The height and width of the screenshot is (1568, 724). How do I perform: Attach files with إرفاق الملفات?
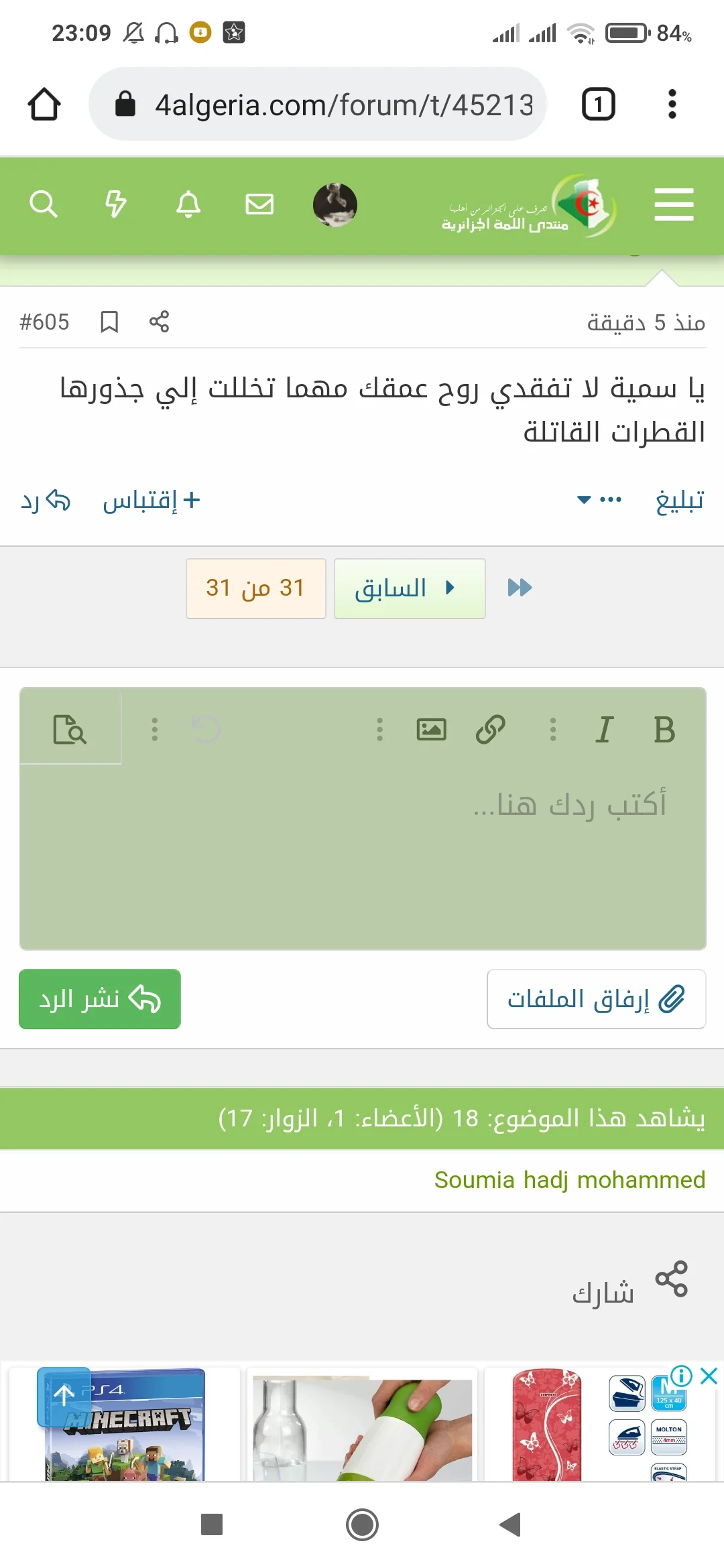pyautogui.click(x=596, y=999)
